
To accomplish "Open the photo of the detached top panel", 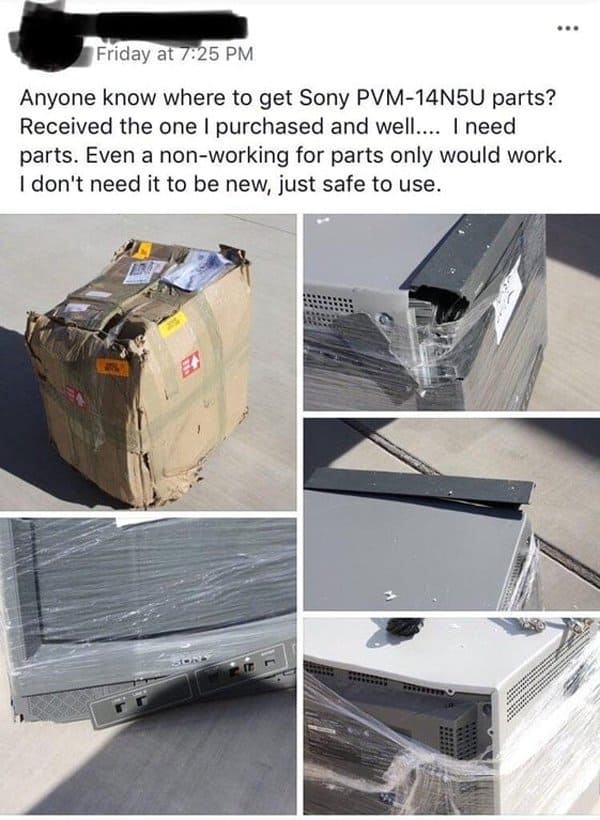I will 452,514.
